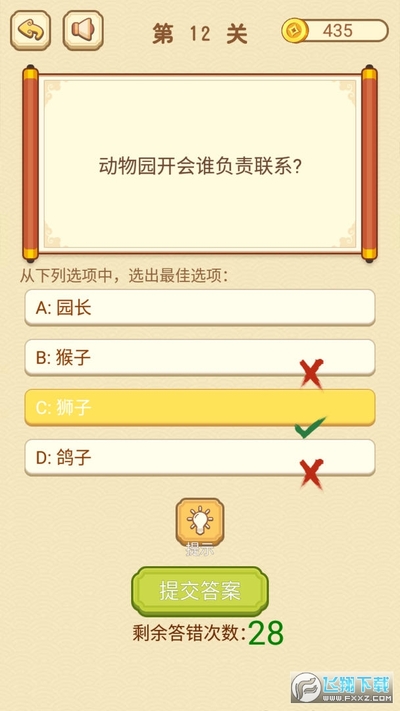The height and width of the screenshot is (711, 400).
Task: Go back with the return arrow
Action: pyautogui.click(x=30, y=30)
